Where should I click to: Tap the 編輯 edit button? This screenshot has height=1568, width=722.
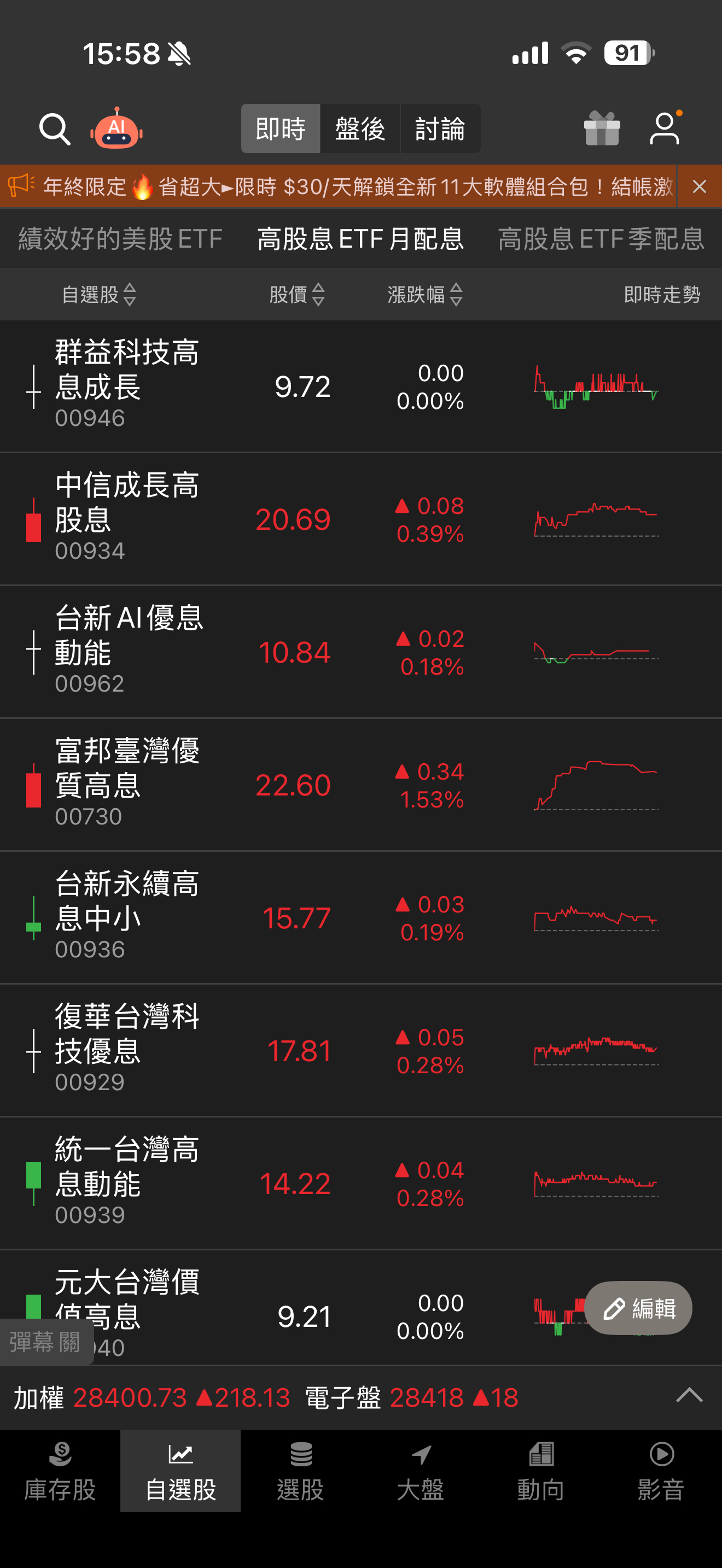coord(638,1308)
